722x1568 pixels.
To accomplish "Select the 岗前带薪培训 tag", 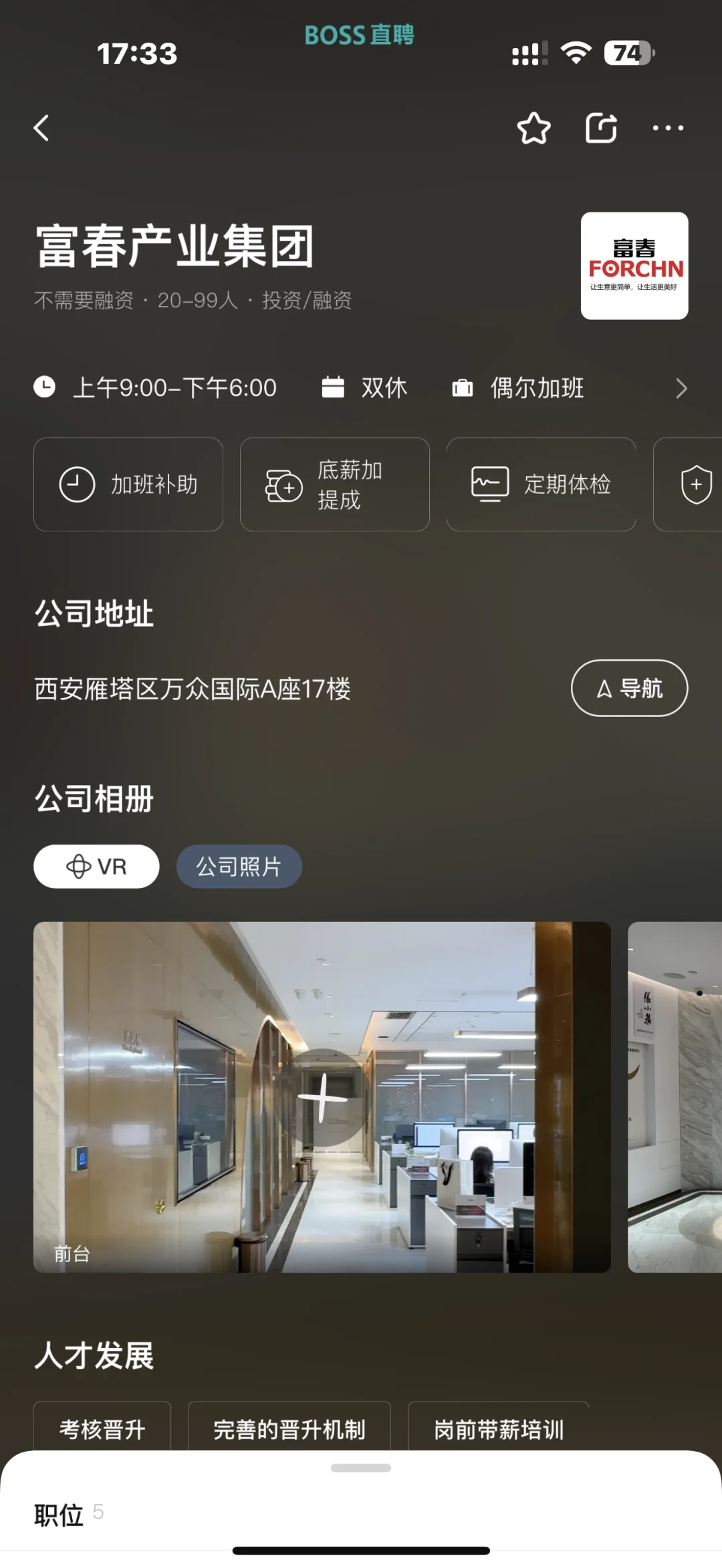I will 499,1429.
